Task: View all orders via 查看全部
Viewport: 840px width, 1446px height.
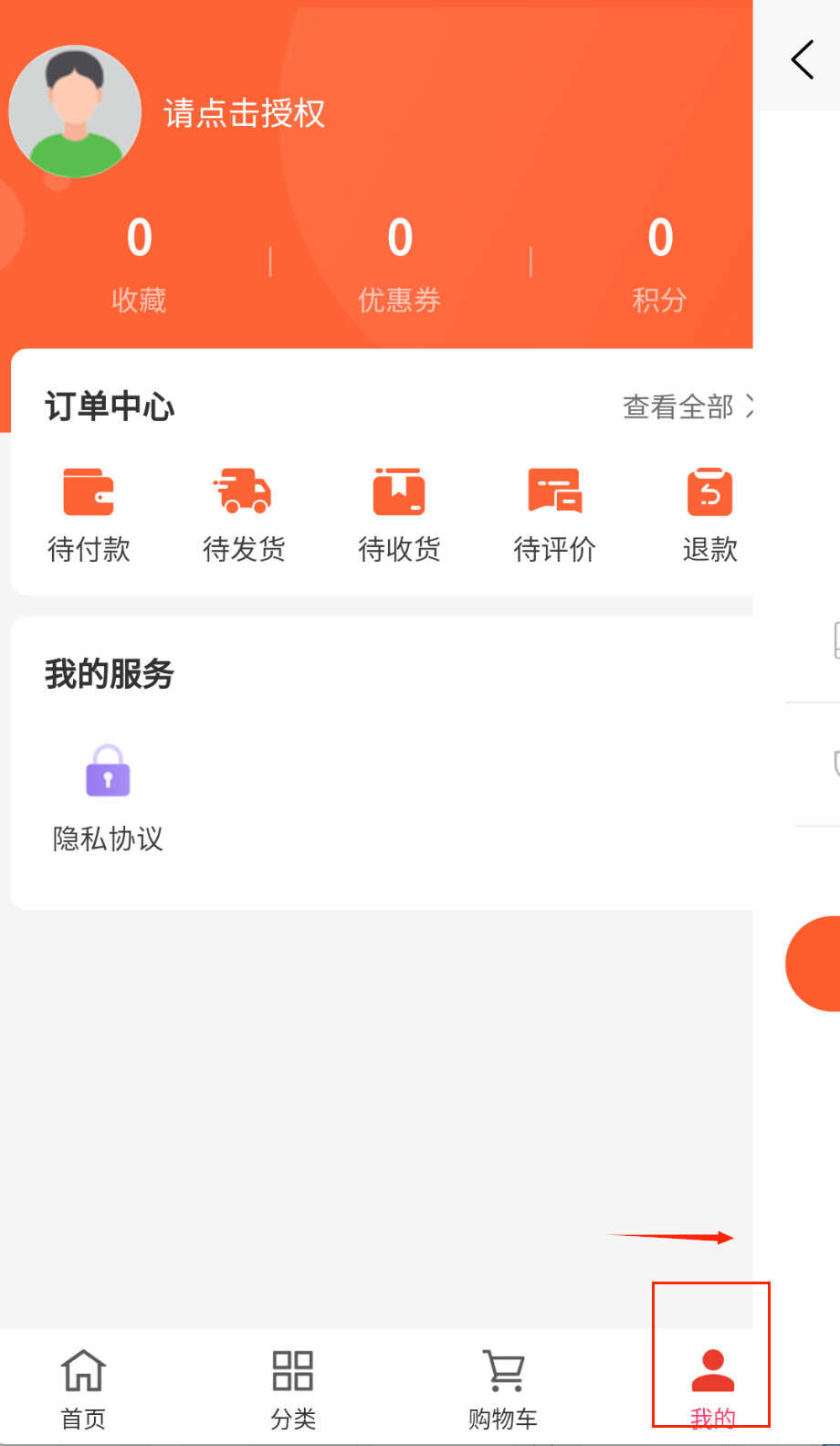Action: (x=687, y=406)
